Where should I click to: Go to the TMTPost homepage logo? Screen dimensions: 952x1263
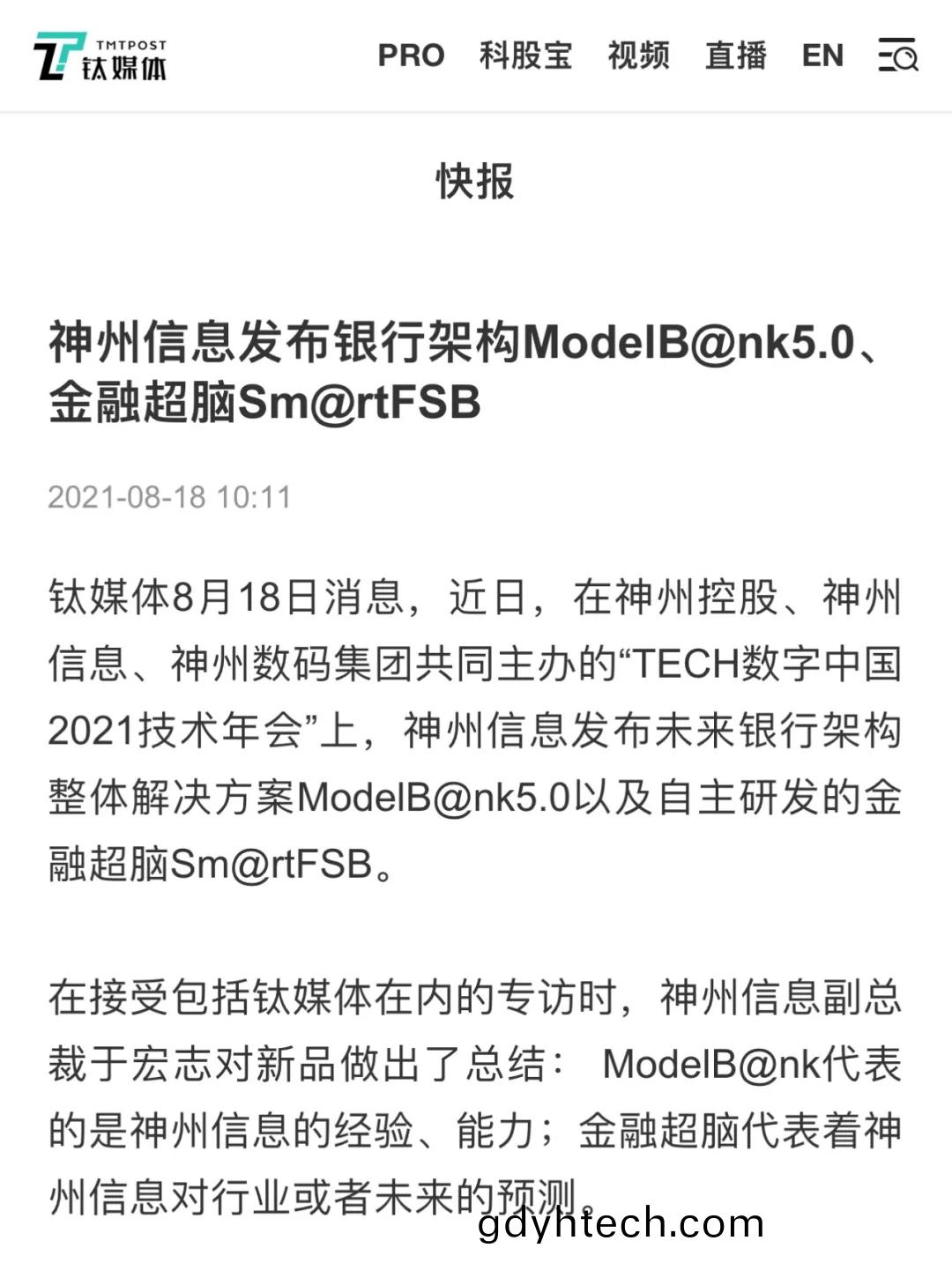click(100, 56)
